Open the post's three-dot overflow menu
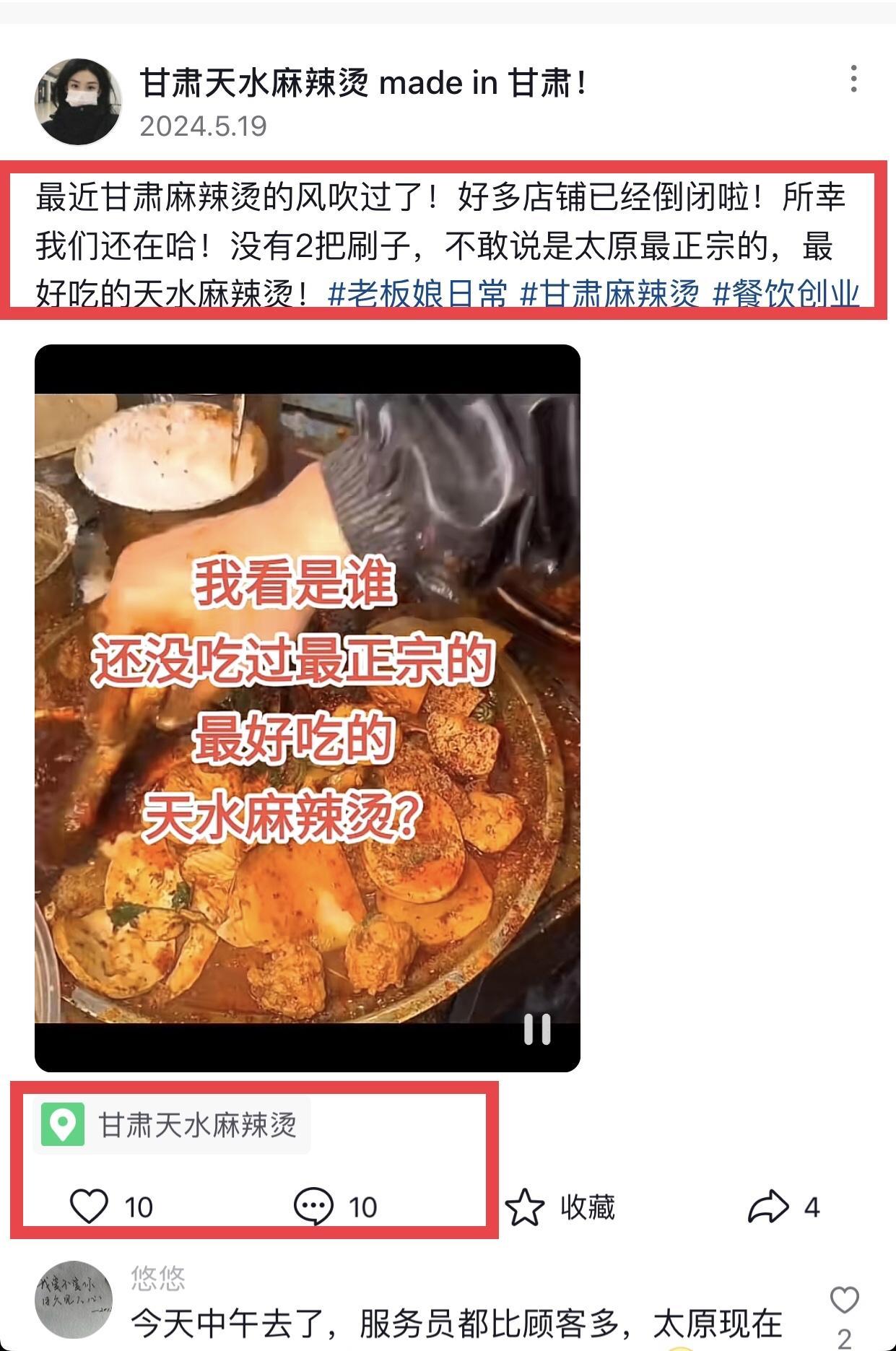Viewport: 896px width, 1351px height. click(853, 79)
